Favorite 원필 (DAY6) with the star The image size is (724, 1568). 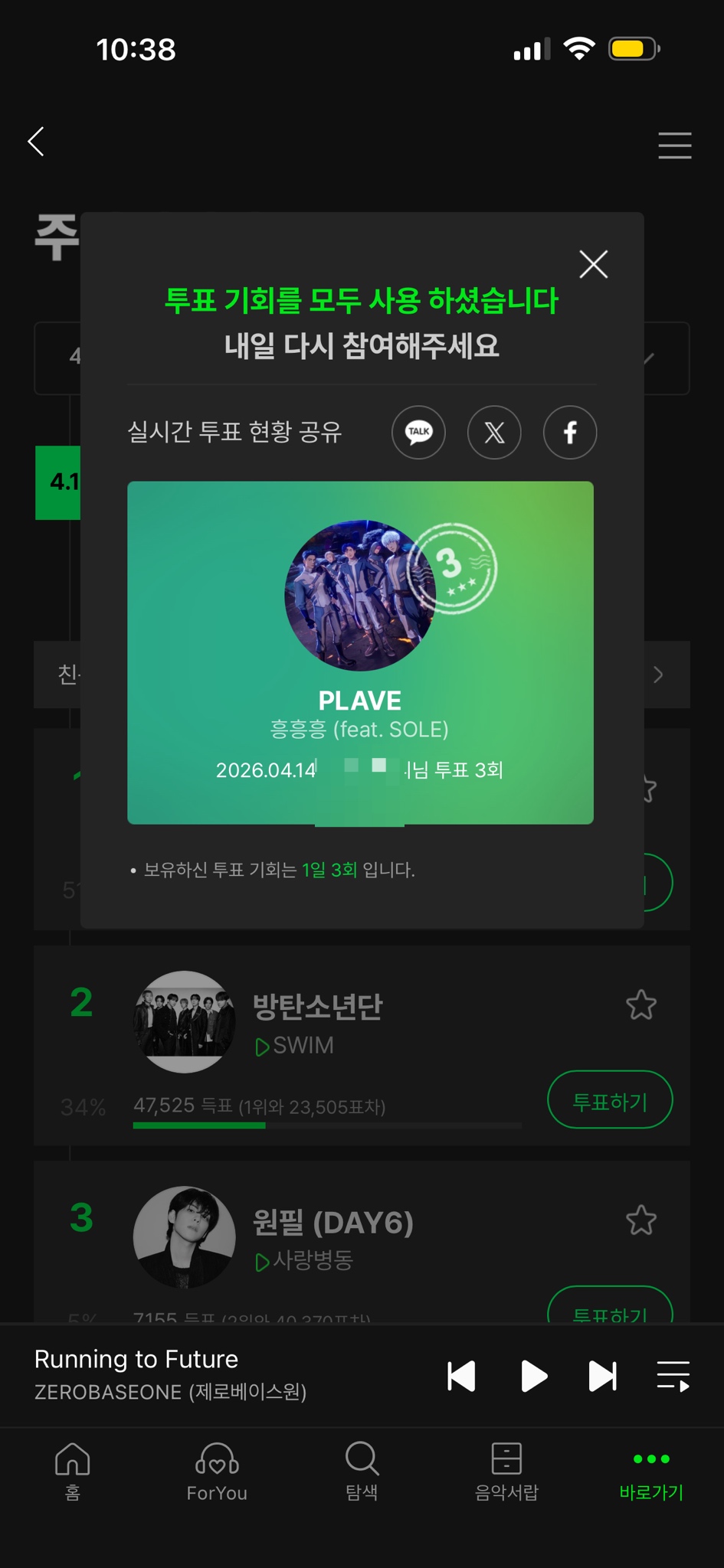(x=641, y=1220)
